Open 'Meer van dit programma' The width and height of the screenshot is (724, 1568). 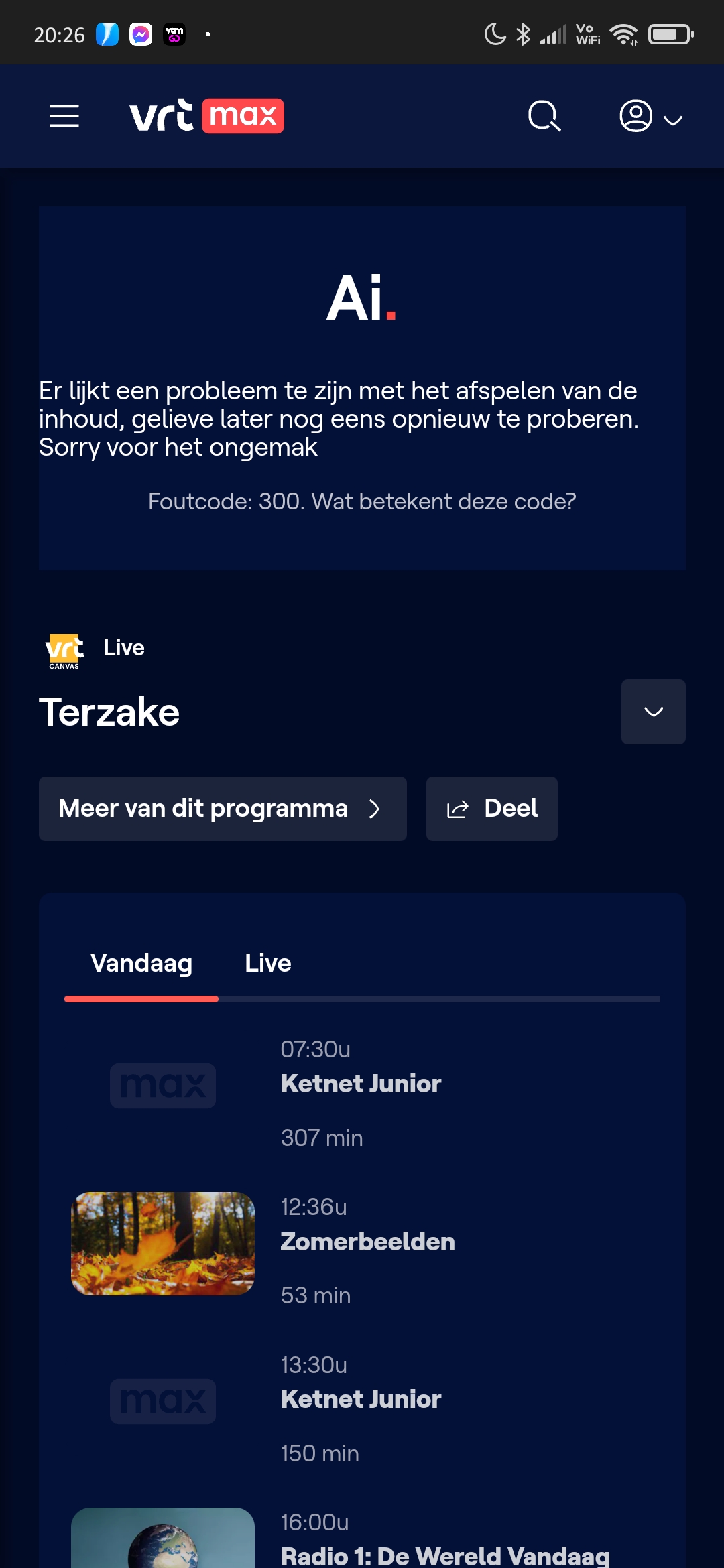click(x=223, y=809)
